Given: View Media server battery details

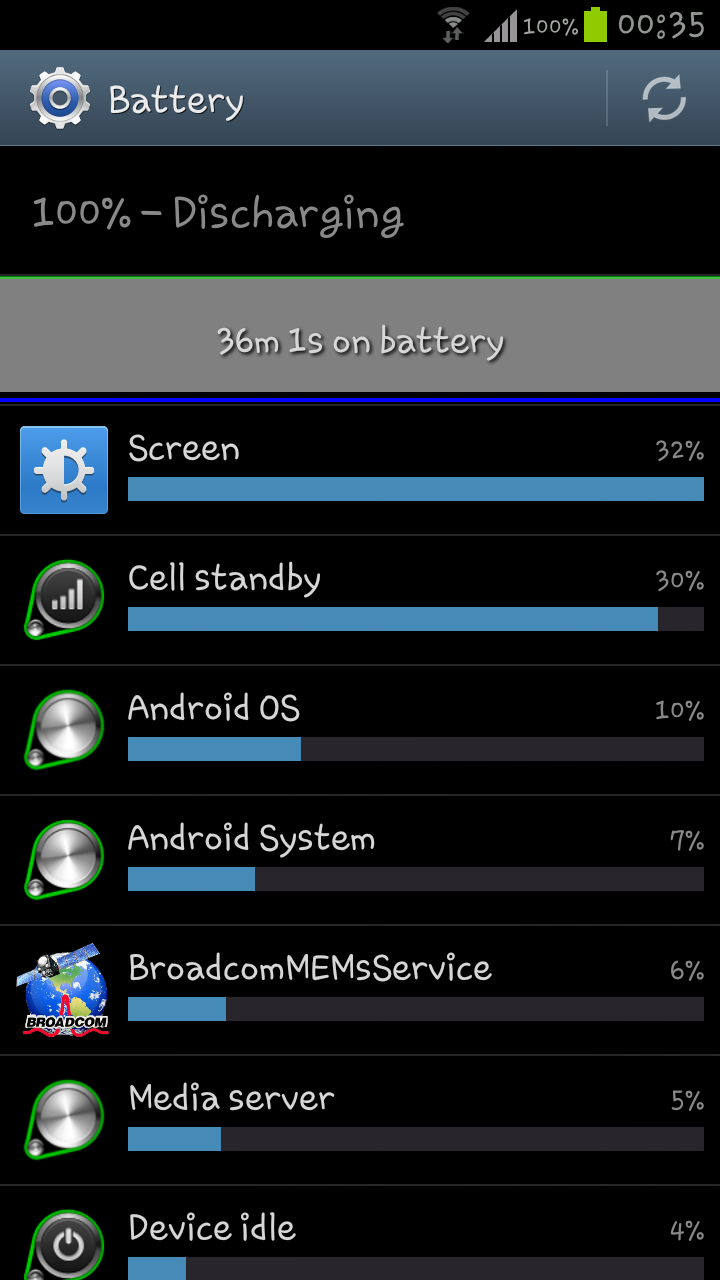Looking at the screenshot, I should (x=360, y=1120).
